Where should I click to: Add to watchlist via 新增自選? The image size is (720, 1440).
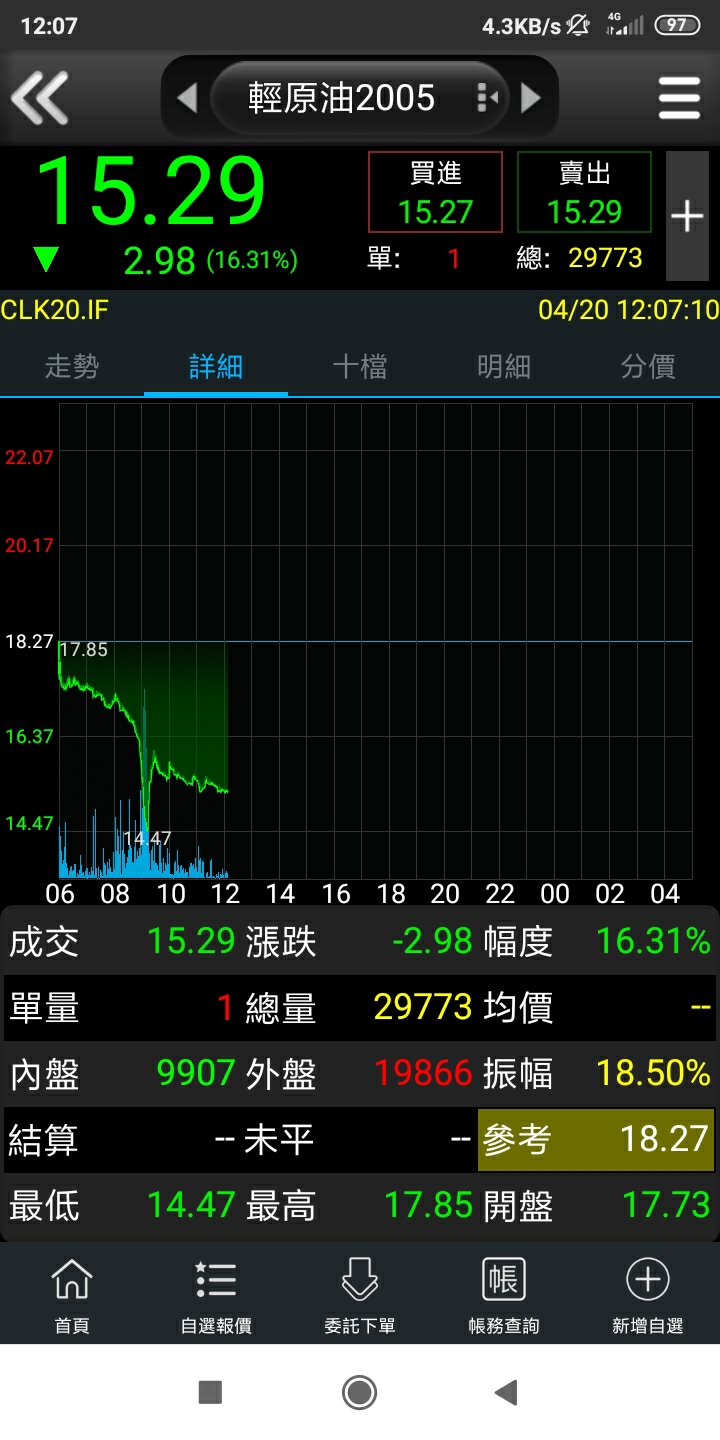click(648, 1294)
